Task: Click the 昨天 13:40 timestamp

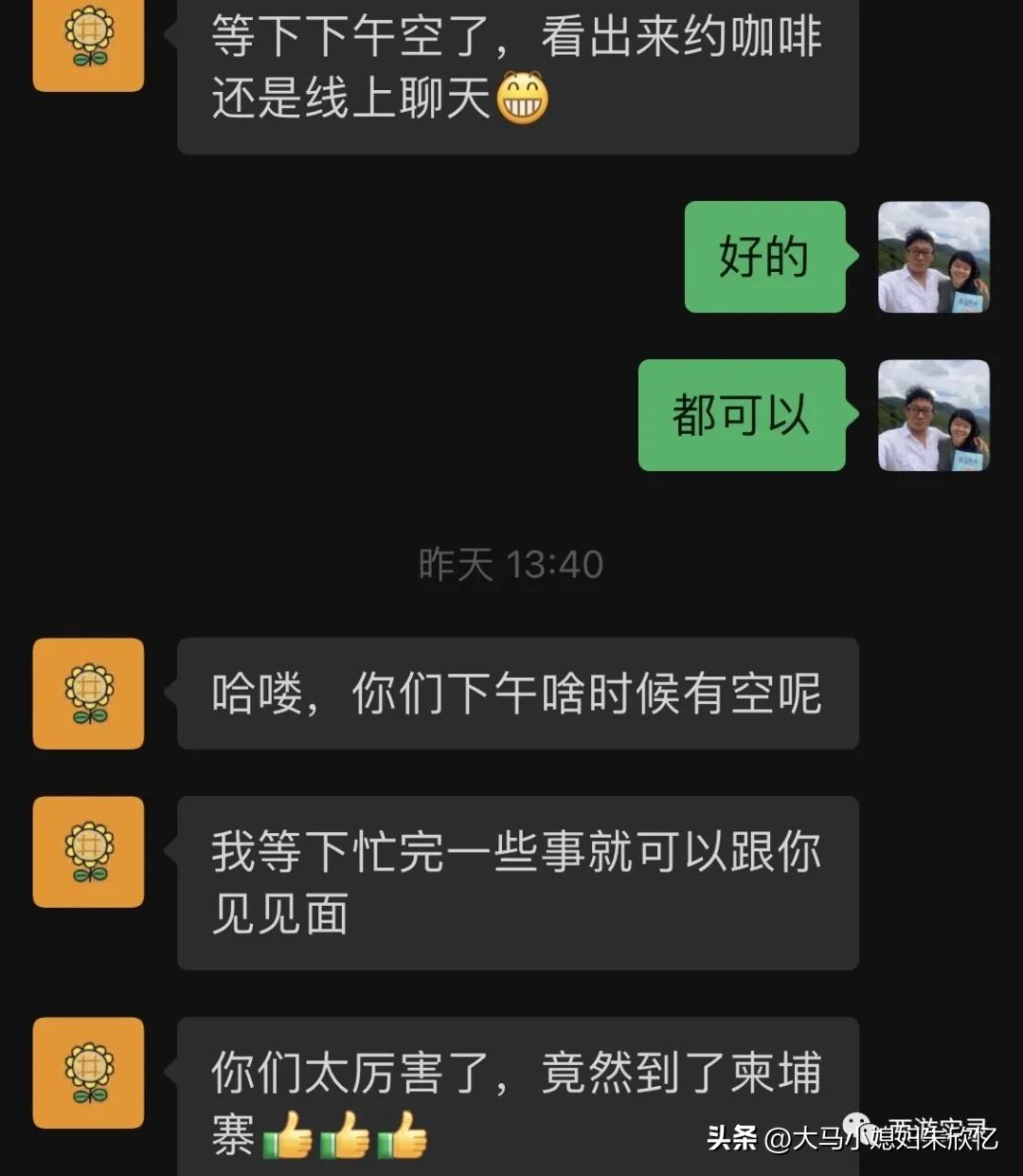Action: pos(511,564)
